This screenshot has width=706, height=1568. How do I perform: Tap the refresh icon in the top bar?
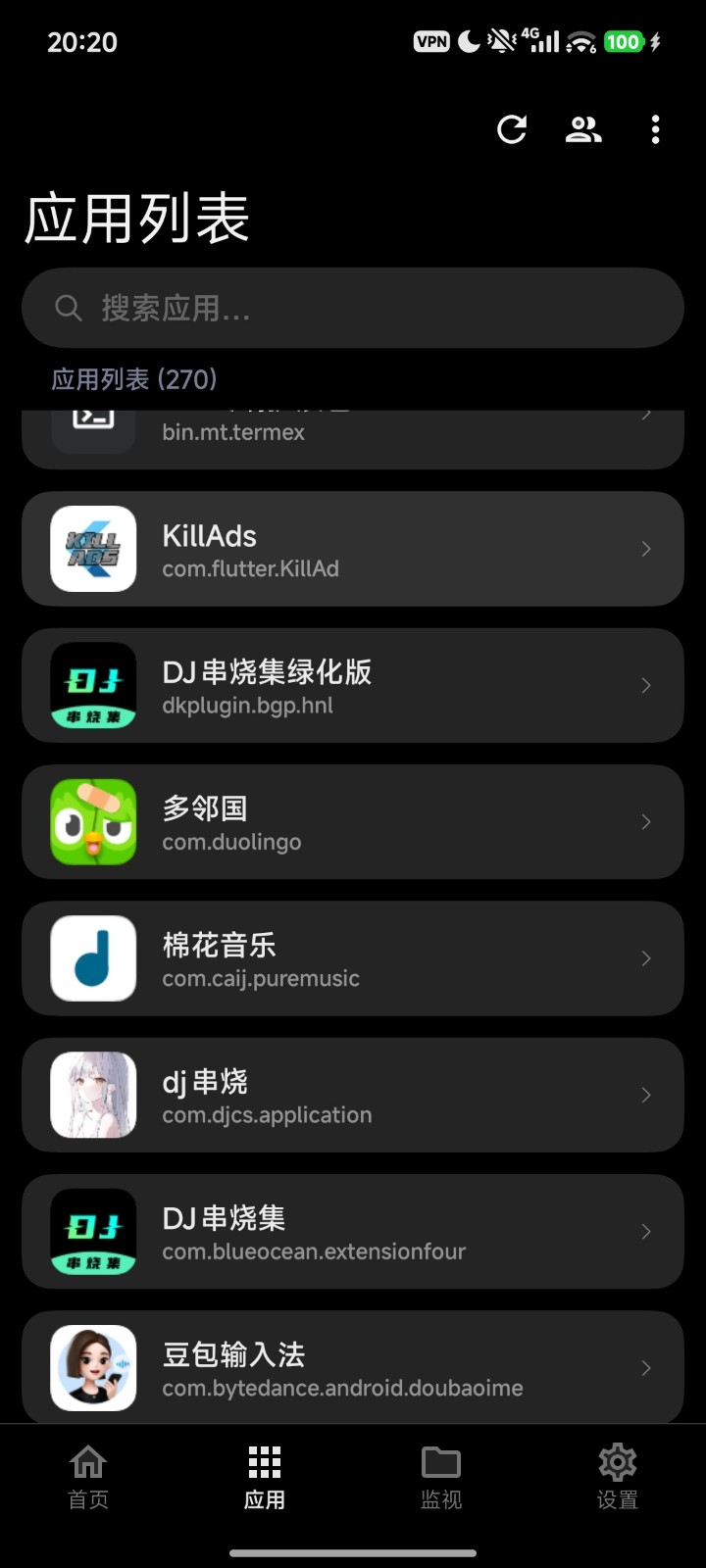pyautogui.click(x=511, y=129)
